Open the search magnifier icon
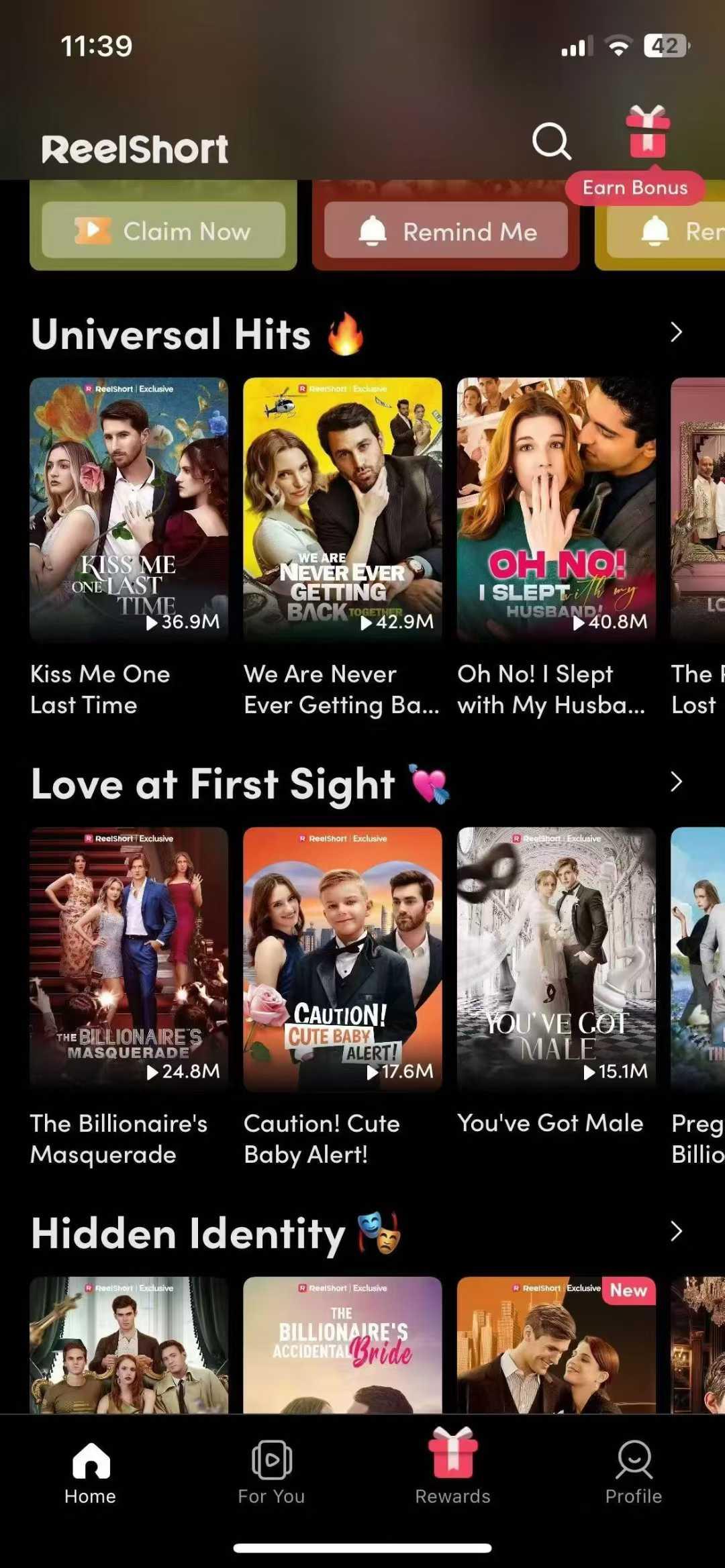This screenshot has width=725, height=1568. coord(551,142)
